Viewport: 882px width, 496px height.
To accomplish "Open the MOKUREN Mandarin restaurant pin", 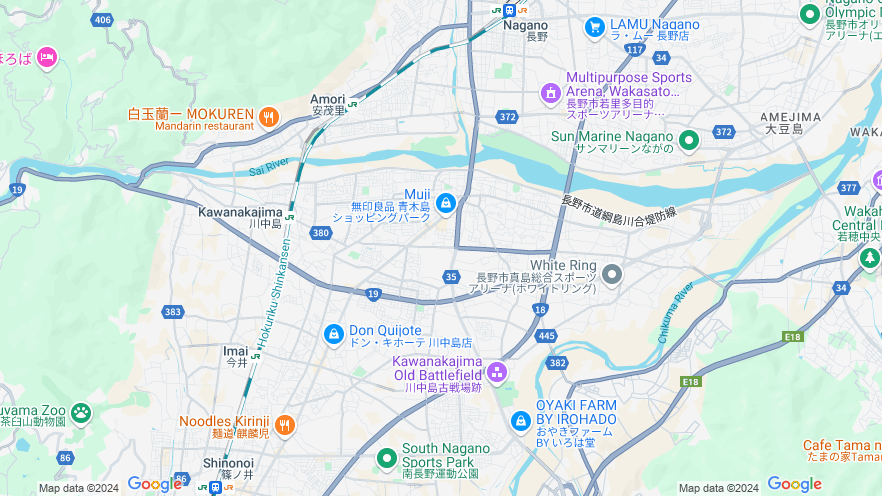I will point(268,118).
